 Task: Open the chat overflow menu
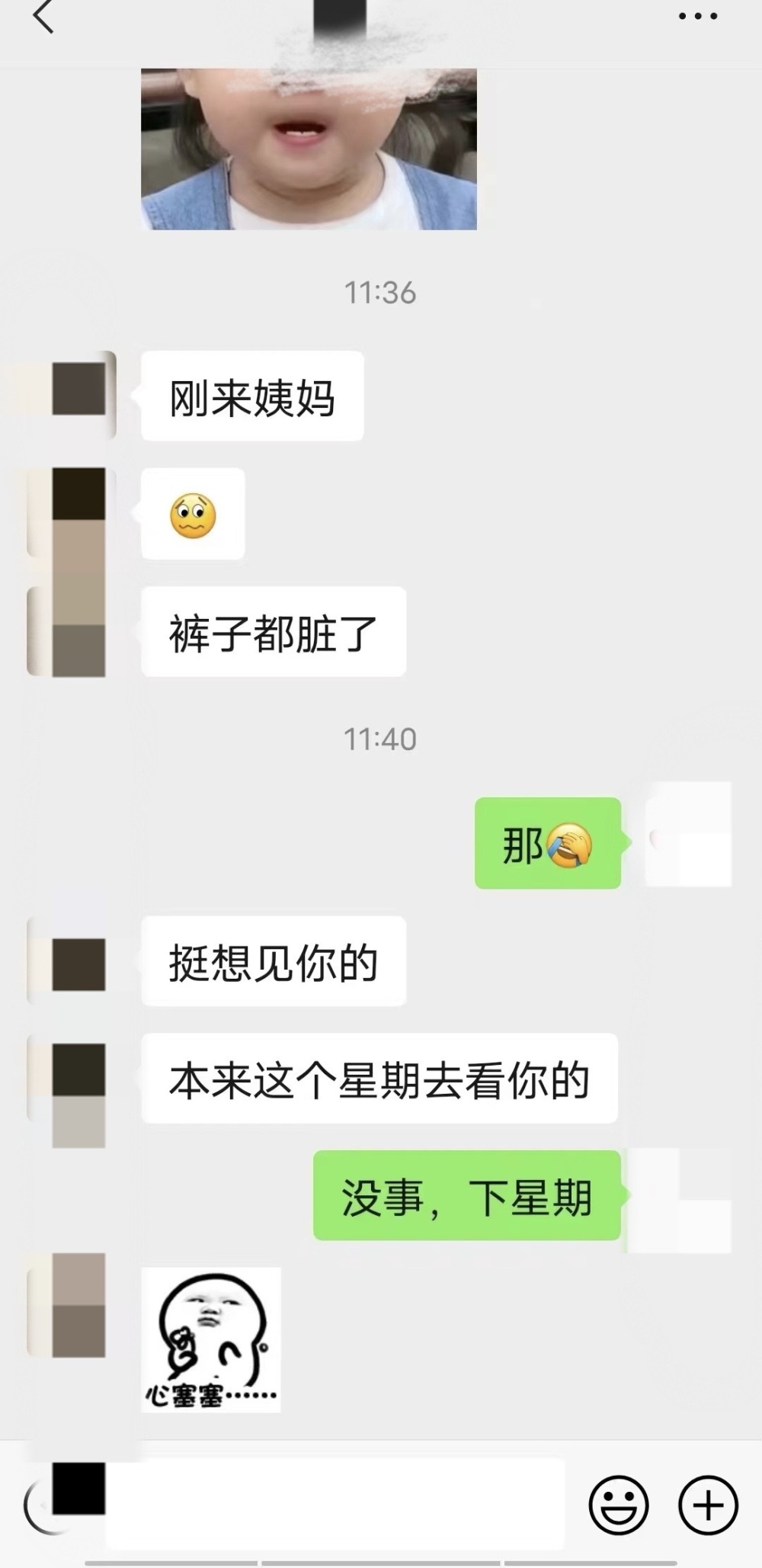[697, 16]
